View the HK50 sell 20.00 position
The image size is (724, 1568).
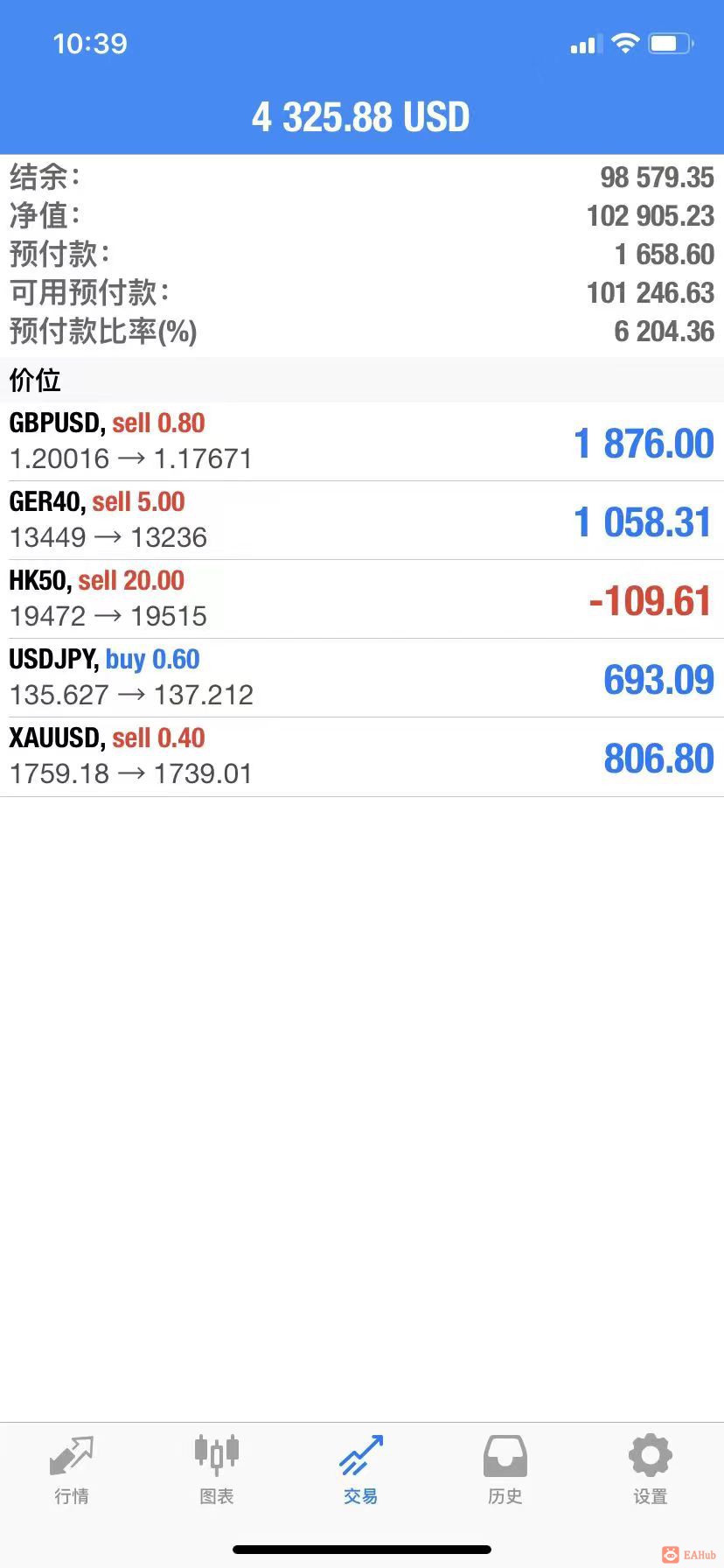click(361, 598)
